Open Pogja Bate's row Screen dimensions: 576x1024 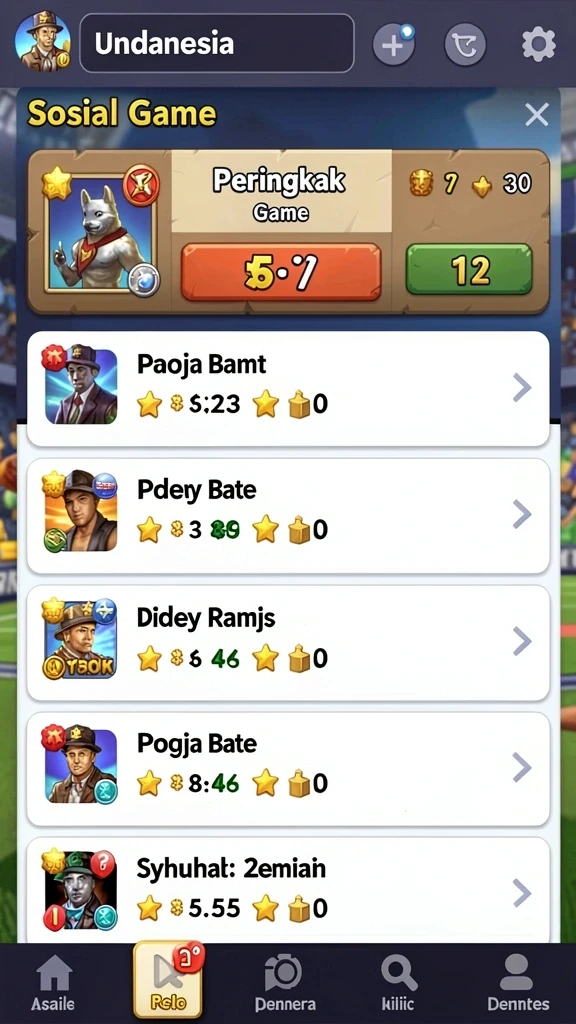(x=288, y=769)
